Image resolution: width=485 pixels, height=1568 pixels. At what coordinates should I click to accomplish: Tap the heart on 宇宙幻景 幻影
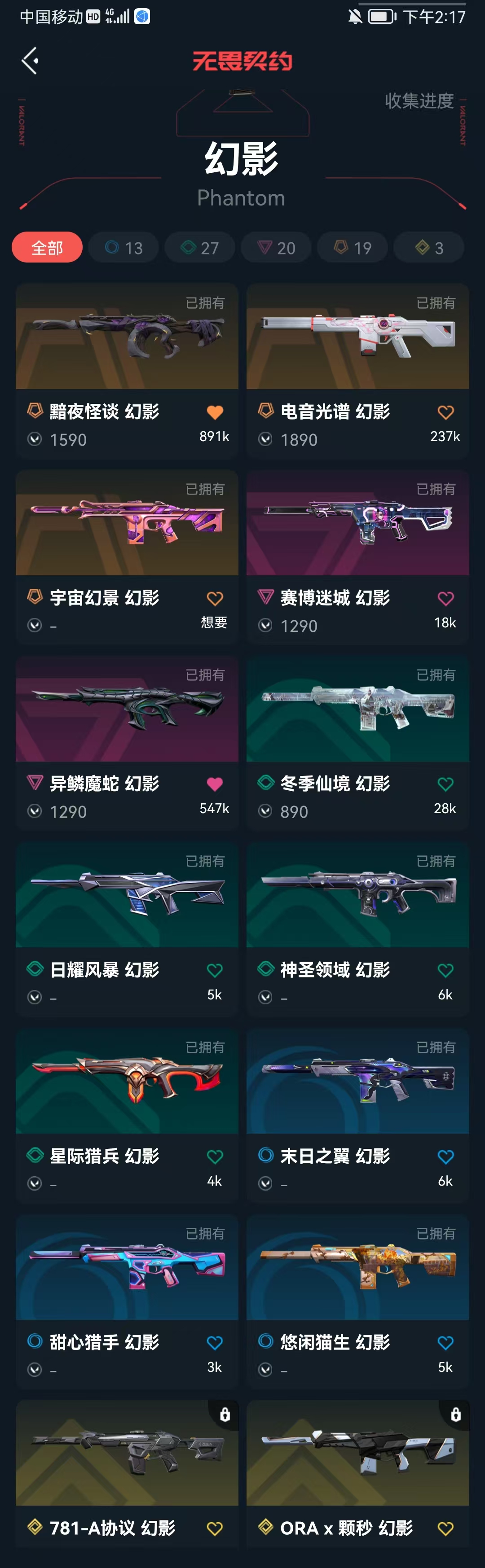[x=215, y=599]
